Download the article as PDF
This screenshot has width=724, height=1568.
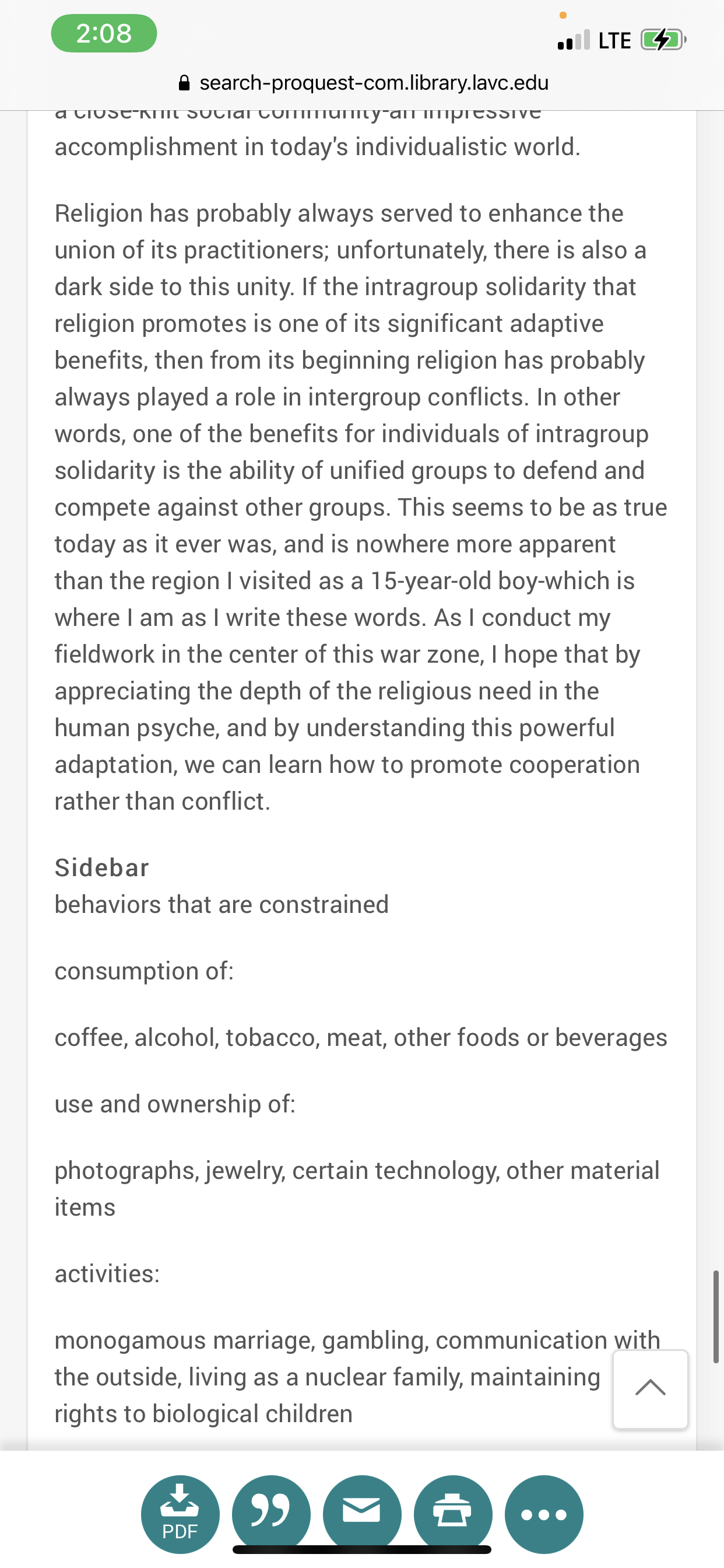click(x=180, y=1513)
